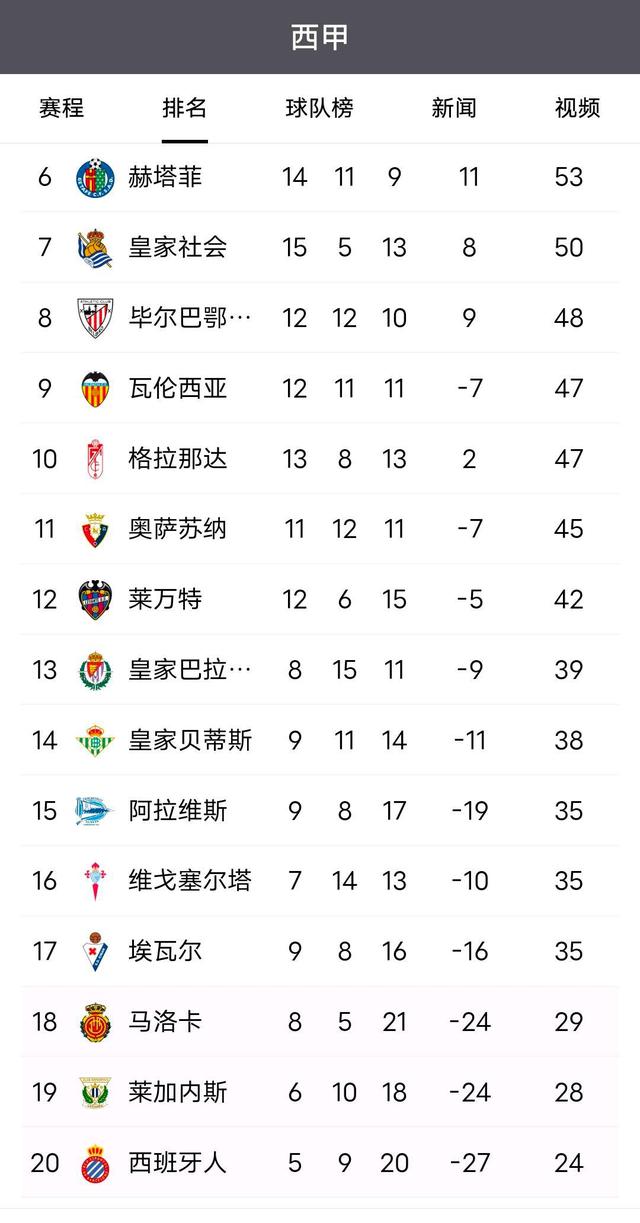Open the 西班牙人 team row
The height and width of the screenshot is (1223, 640).
320,1163
